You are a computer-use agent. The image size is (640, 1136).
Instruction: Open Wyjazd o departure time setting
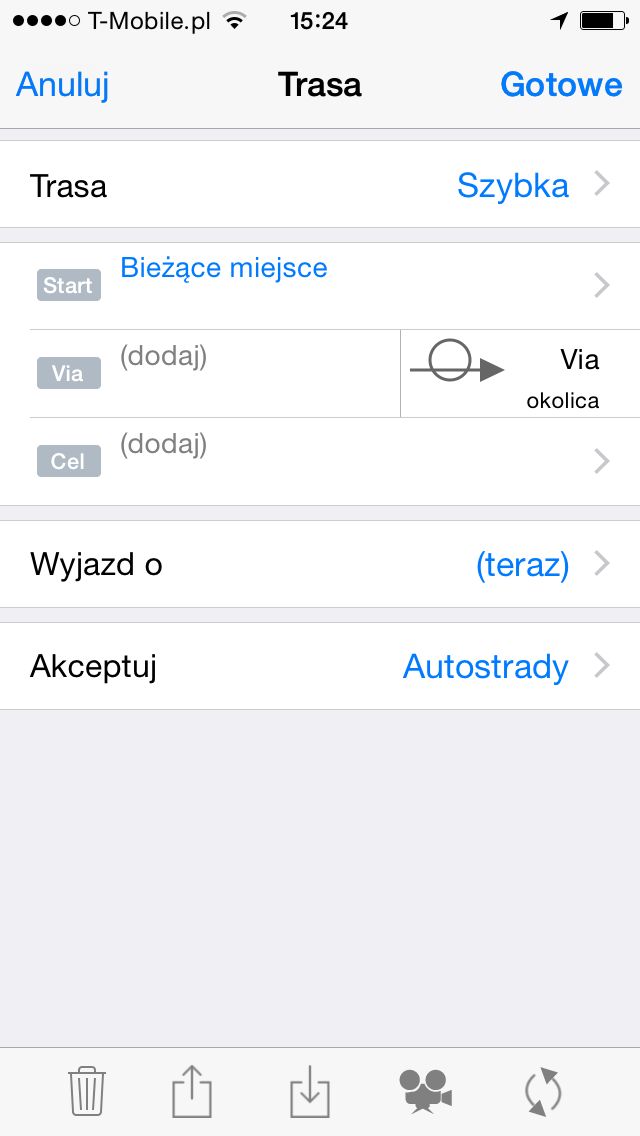click(x=320, y=564)
